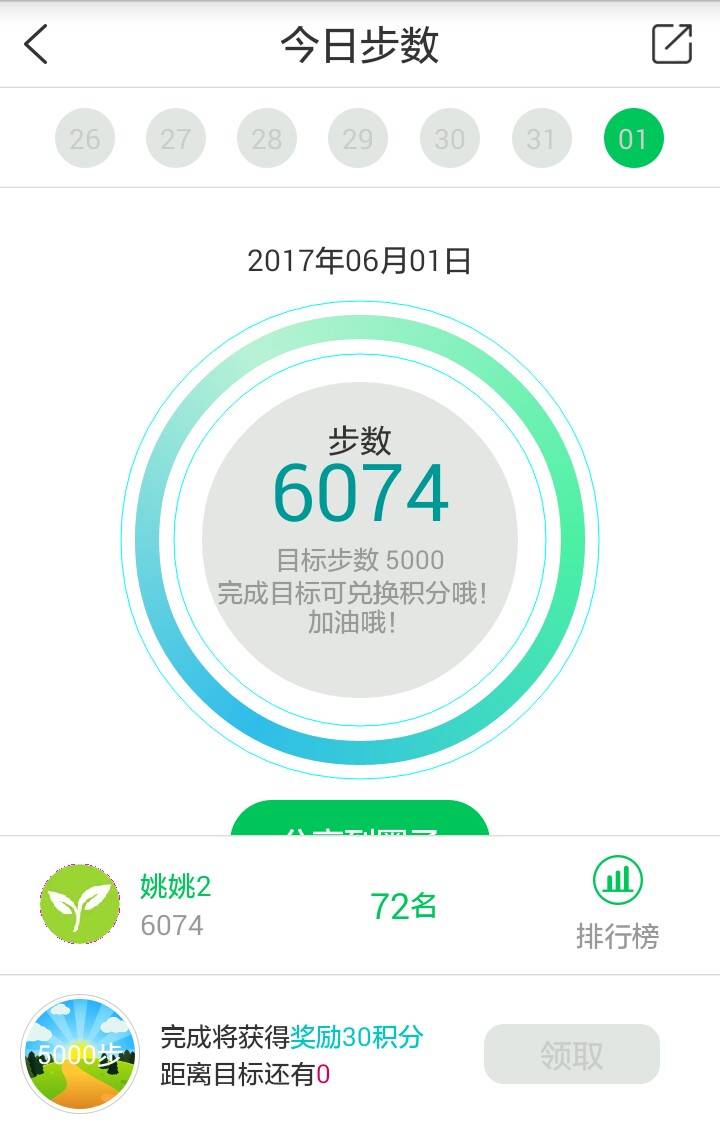Select today's date 01
The image size is (720, 1134).
click(x=633, y=138)
